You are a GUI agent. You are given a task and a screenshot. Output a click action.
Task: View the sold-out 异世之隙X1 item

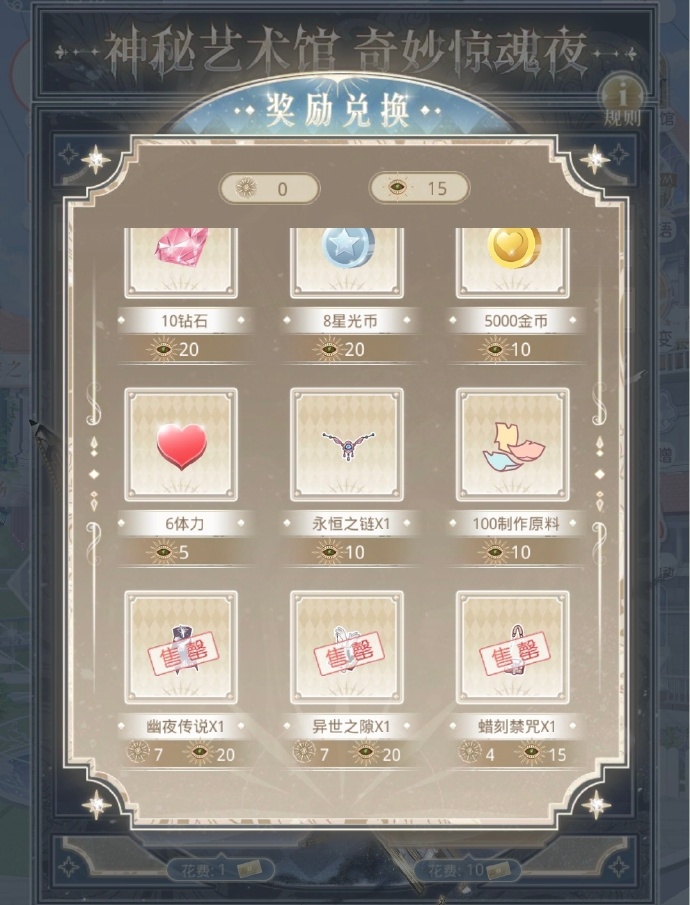(x=347, y=648)
